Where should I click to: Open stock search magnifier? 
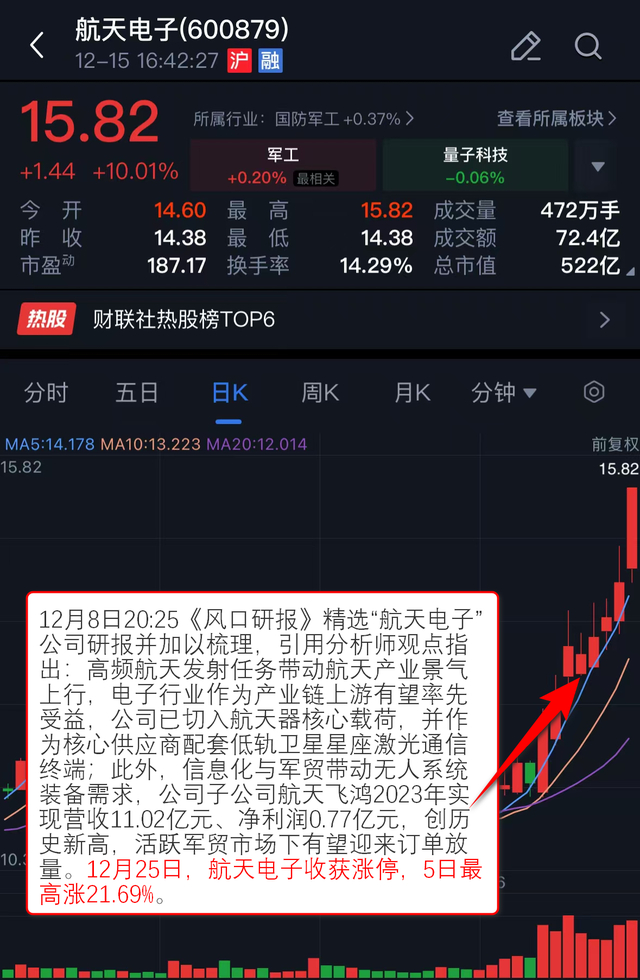588,46
